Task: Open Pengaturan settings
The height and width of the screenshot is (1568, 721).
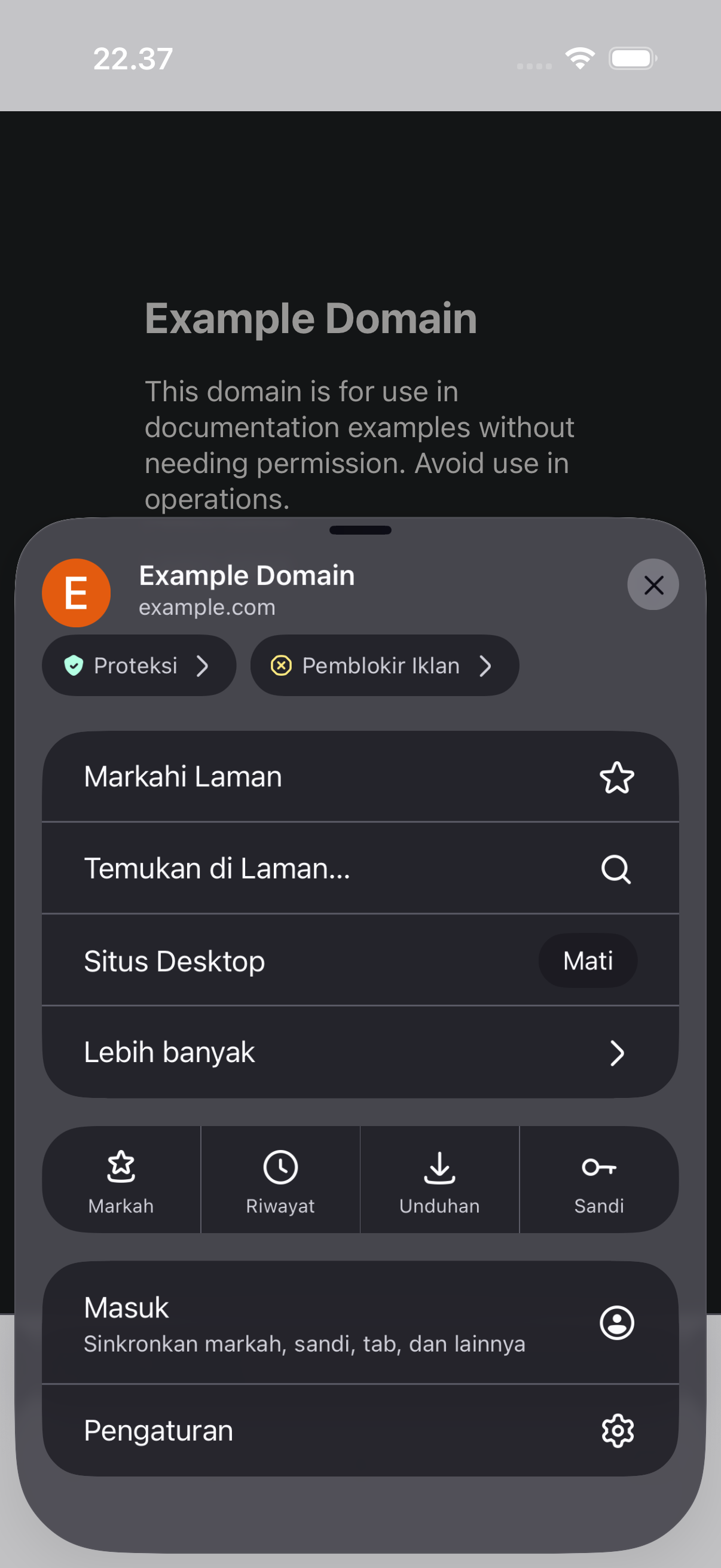Action: (360, 1430)
